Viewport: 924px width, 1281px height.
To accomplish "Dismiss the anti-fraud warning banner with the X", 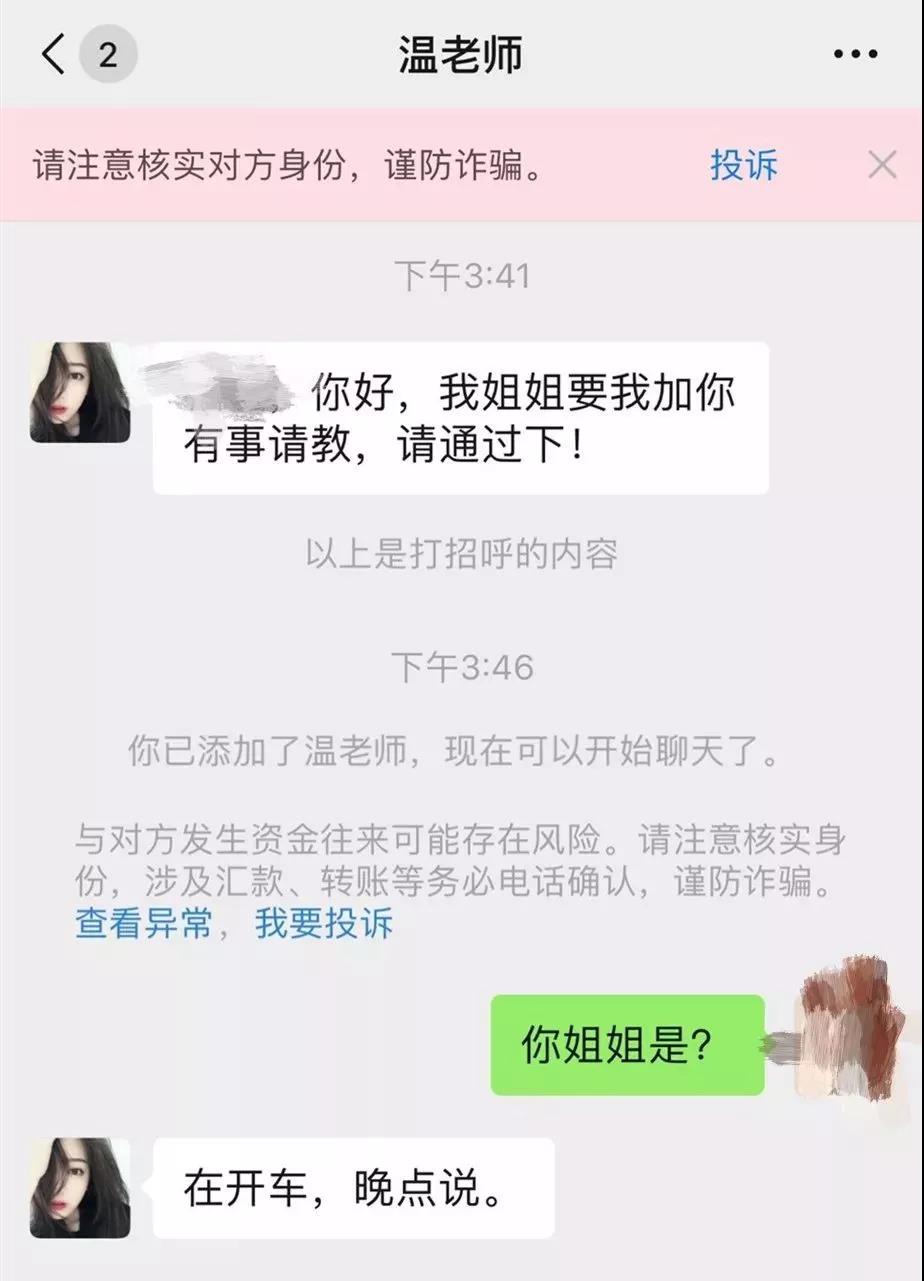I will (x=880, y=166).
